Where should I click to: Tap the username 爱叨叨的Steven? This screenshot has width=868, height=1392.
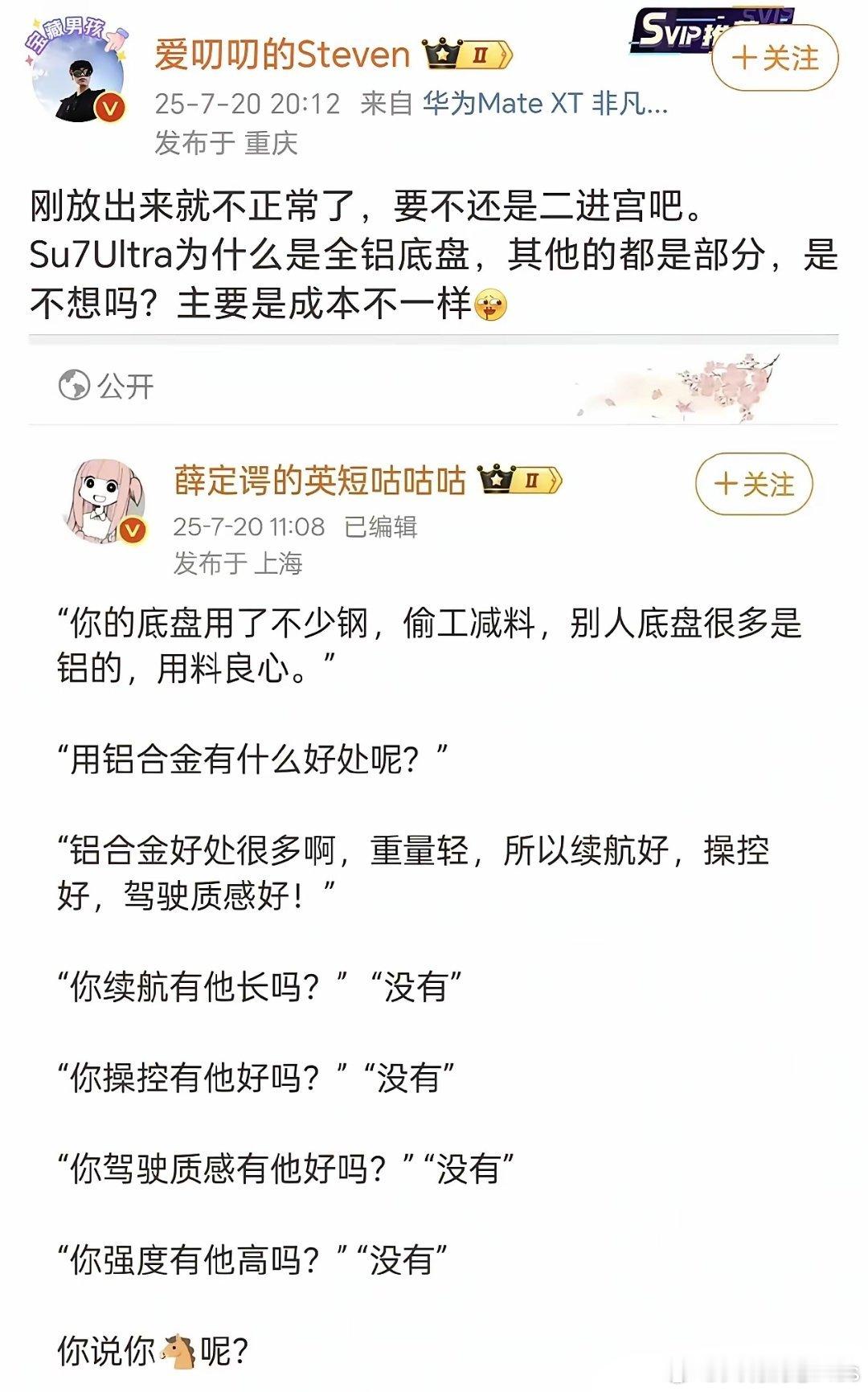pyautogui.click(x=282, y=55)
